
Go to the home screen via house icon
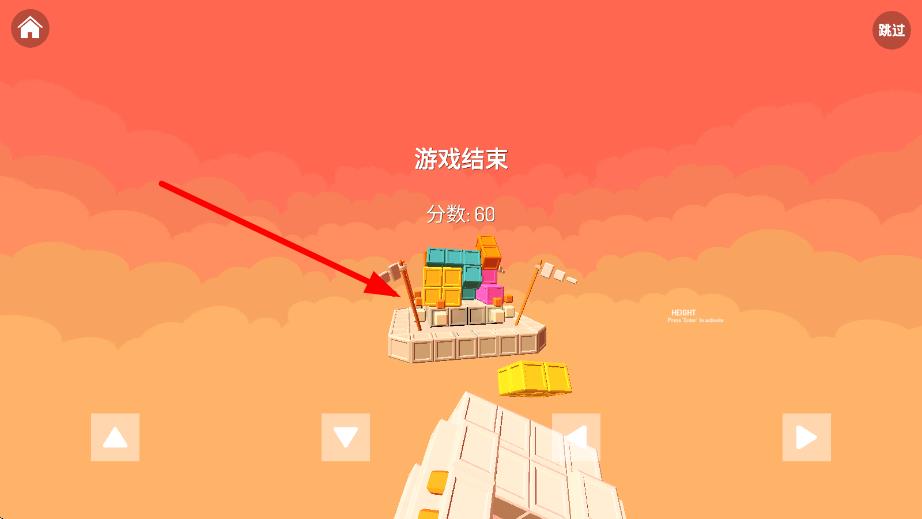tap(30, 28)
